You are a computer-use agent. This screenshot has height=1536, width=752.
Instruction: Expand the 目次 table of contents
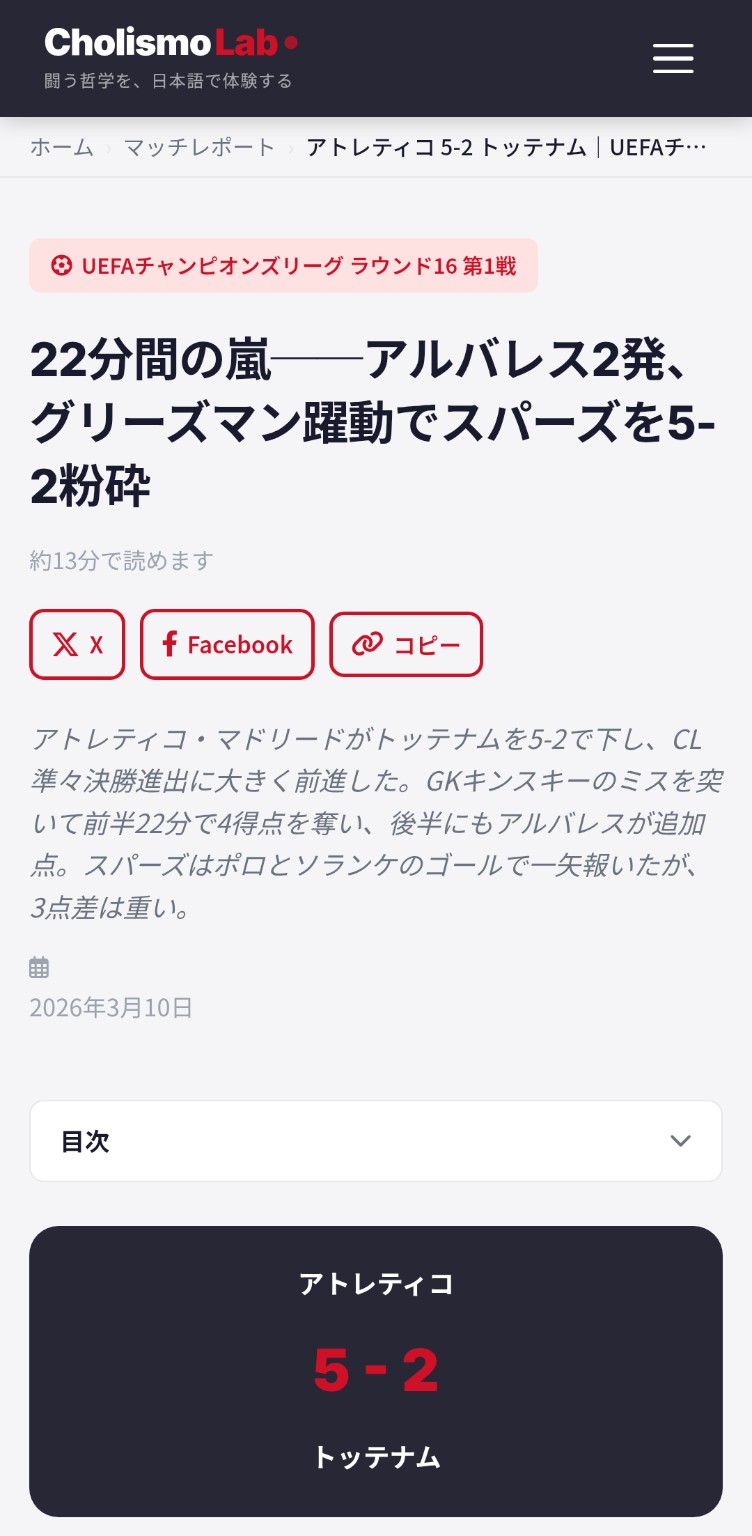pyautogui.click(x=376, y=1141)
